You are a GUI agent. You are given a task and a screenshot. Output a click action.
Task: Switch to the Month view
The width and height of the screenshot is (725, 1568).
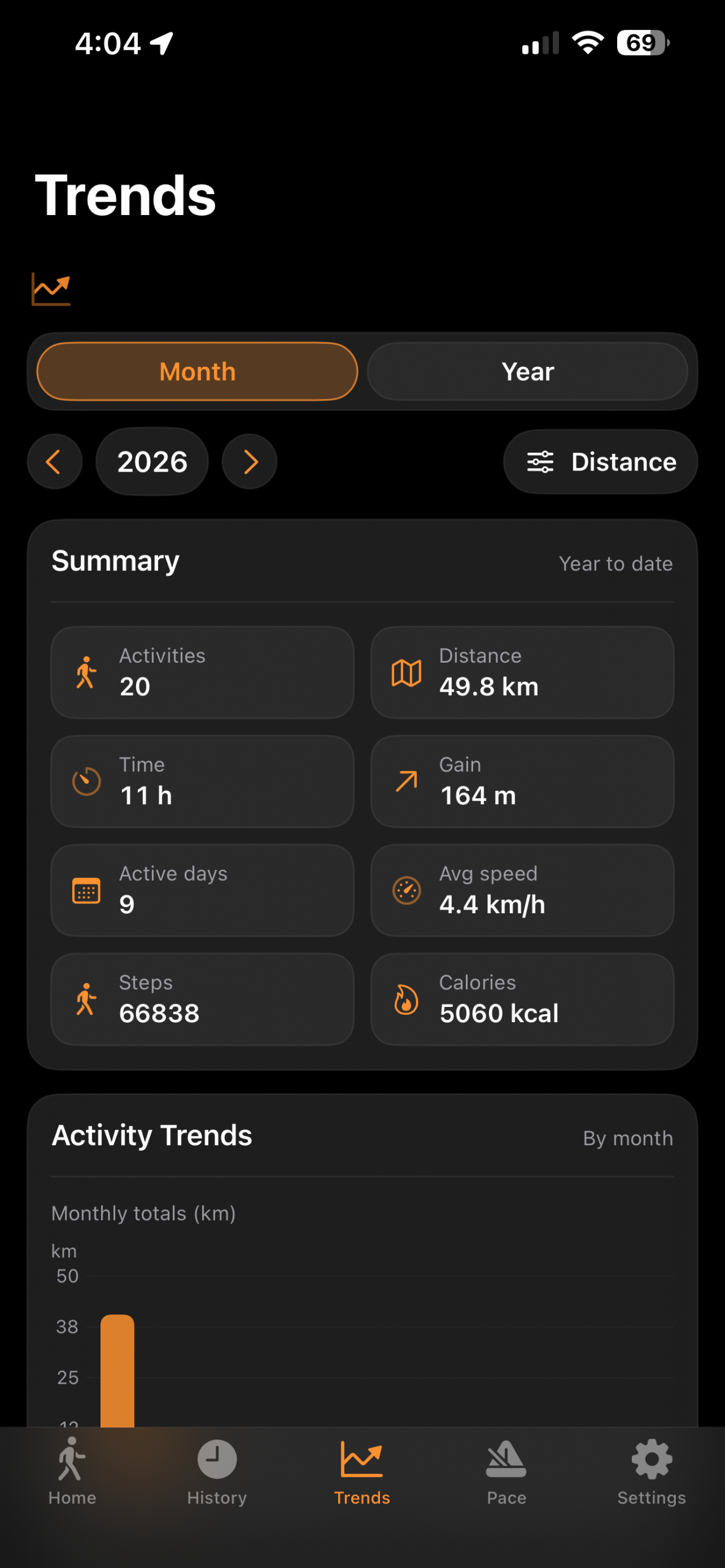click(197, 371)
